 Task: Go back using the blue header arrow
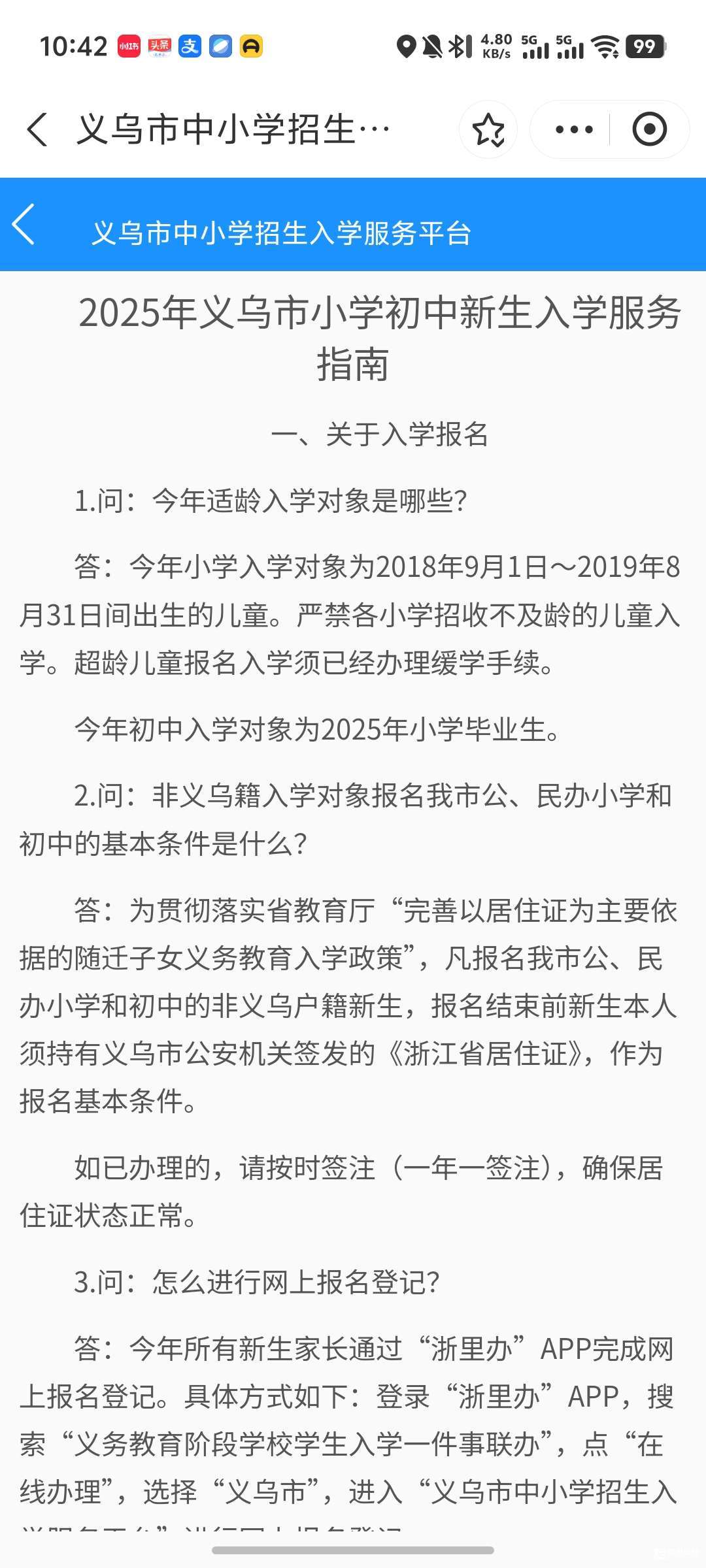tap(24, 225)
